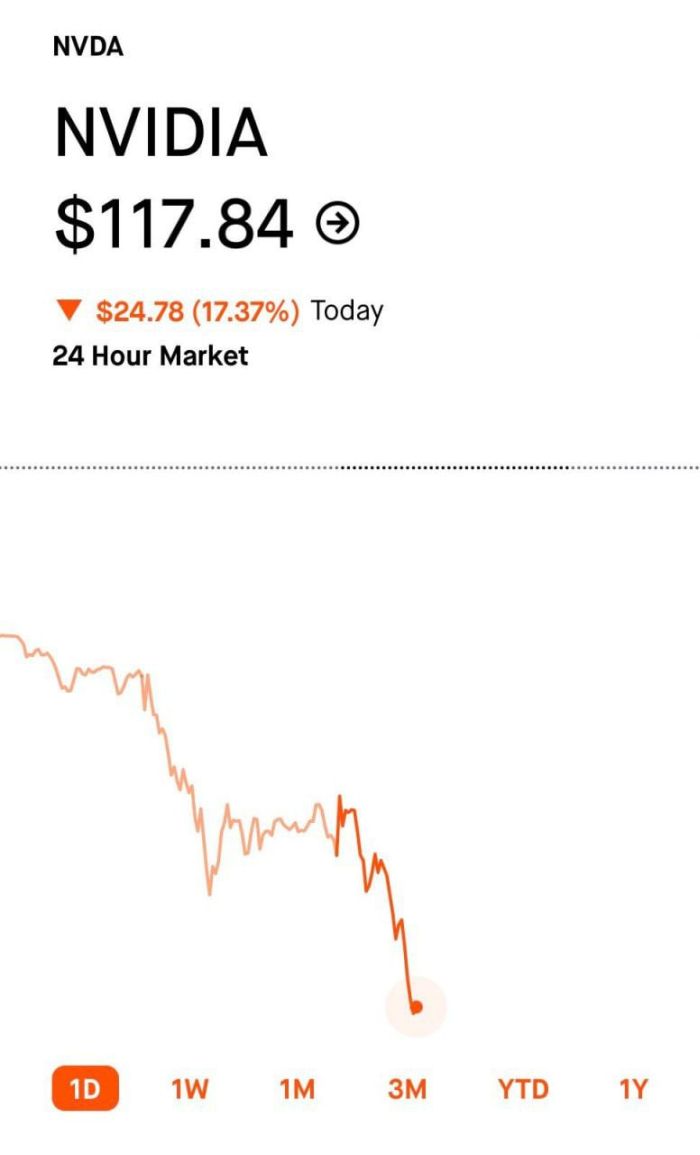Switch chart to 1W range
700x1155 pixels.
190,1088
